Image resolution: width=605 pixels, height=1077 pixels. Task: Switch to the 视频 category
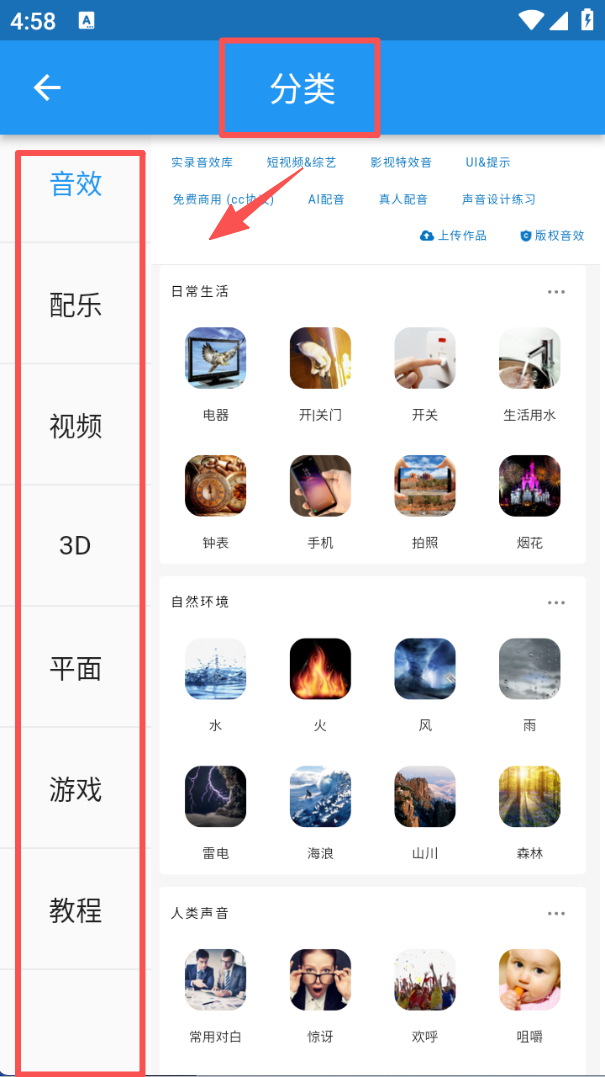76,425
